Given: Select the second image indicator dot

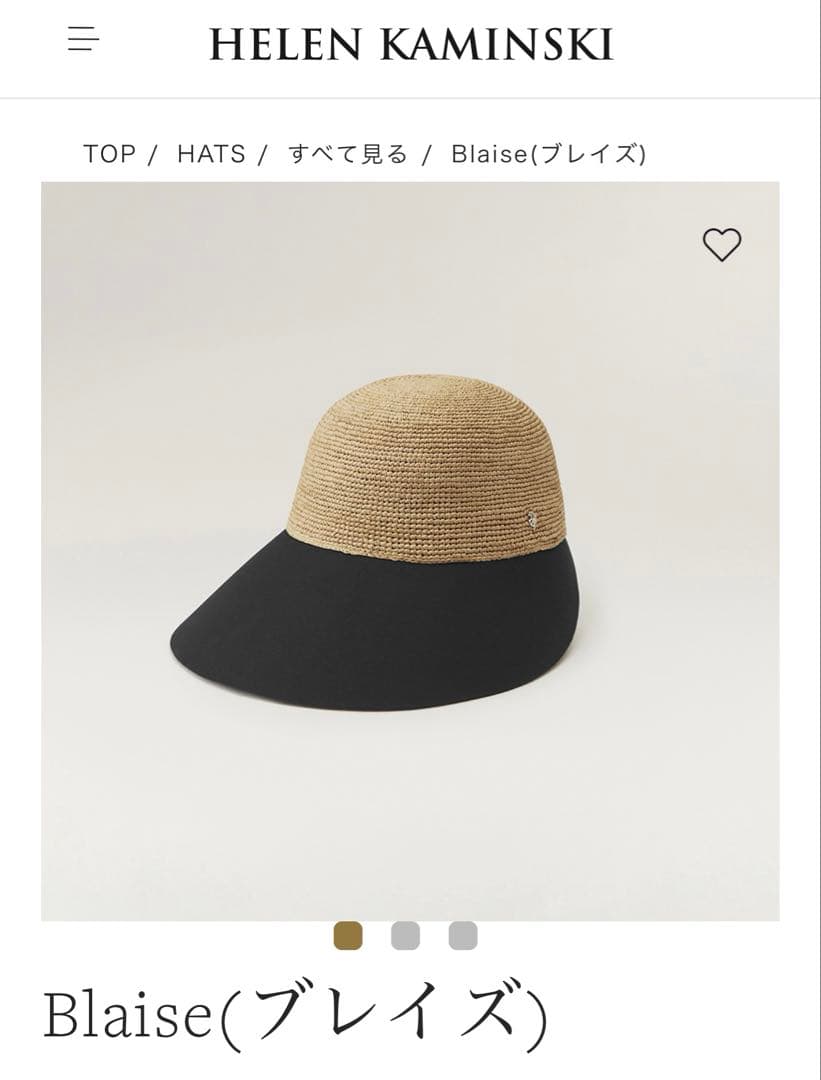Looking at the screenshot, I should 405,936.
